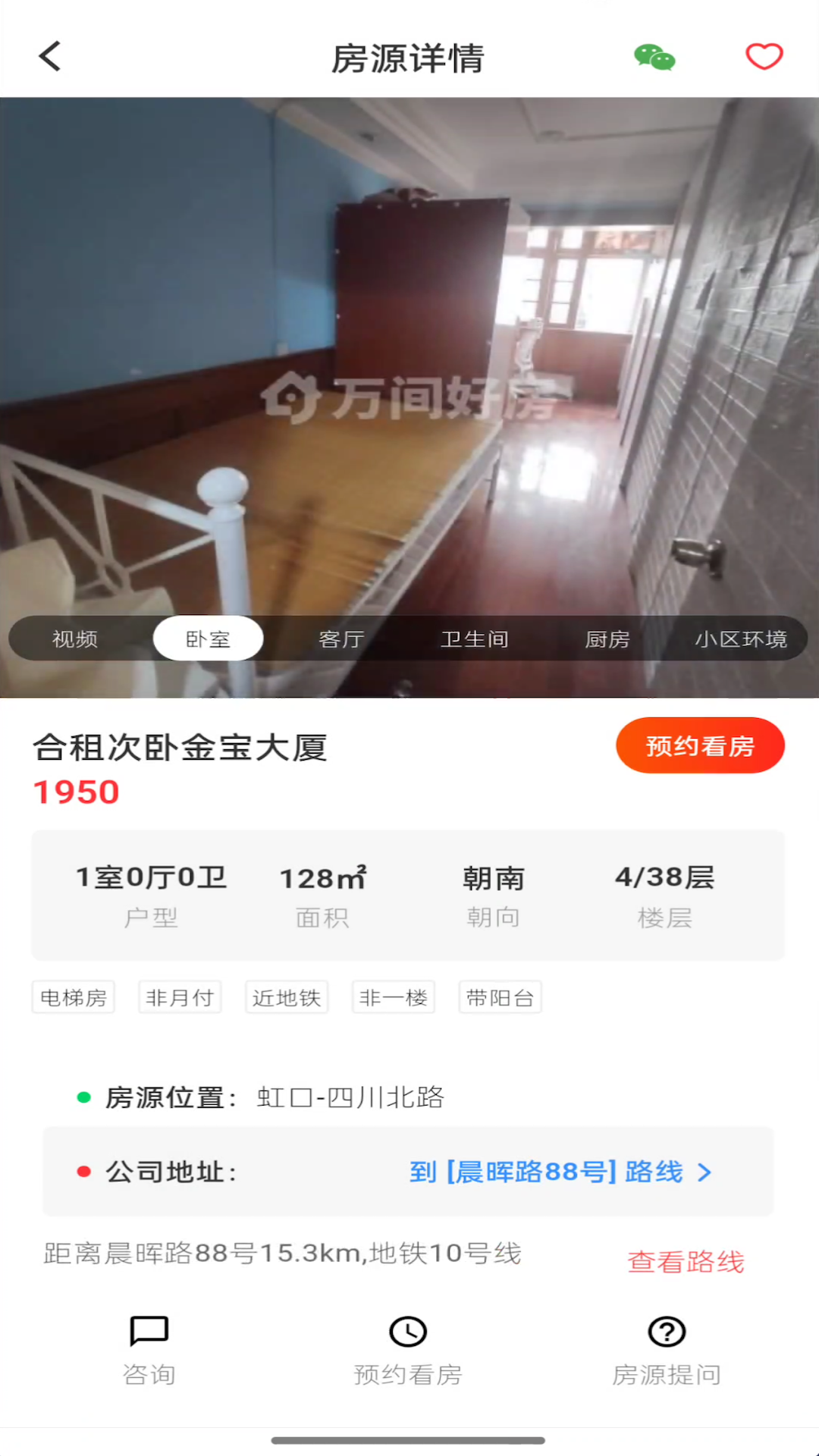
Task: Share this listing via WeChat icon
Action: 654,58
